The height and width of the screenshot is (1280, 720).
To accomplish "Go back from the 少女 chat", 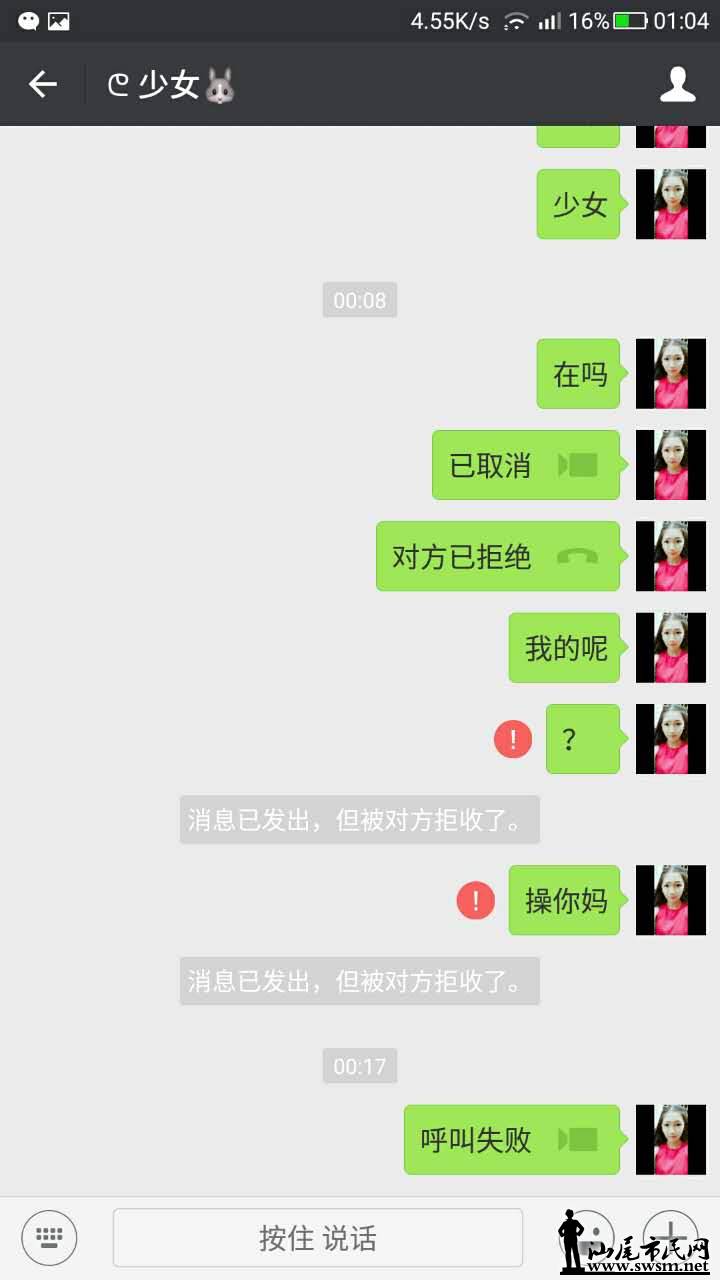I will coord(43,85).
